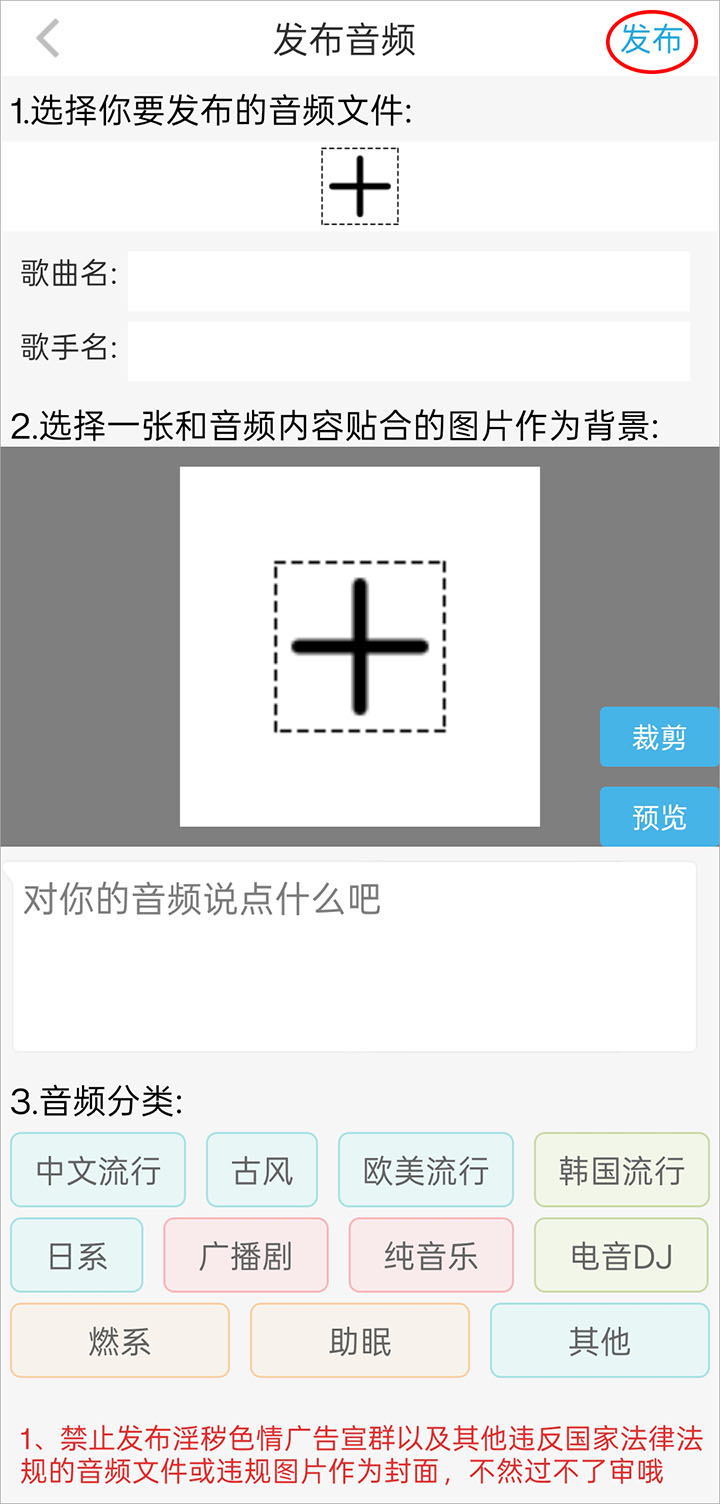The width and height of the screenshot is (720, 1504).
Task: Focus the 对你的音频说点什么吧 description box
Action: pos(354,956)
